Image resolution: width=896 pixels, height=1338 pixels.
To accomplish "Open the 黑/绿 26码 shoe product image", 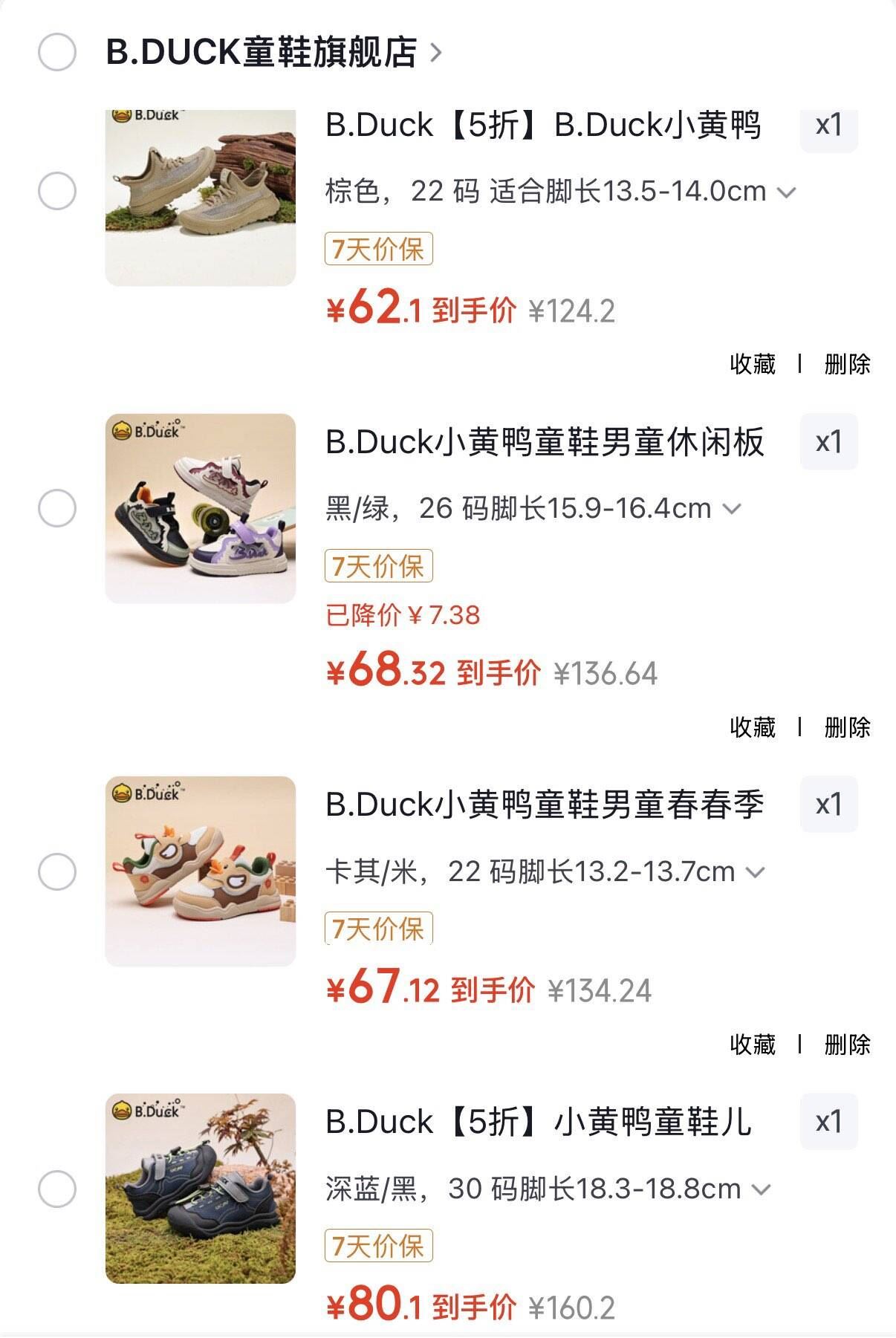I will coord(201,508).
